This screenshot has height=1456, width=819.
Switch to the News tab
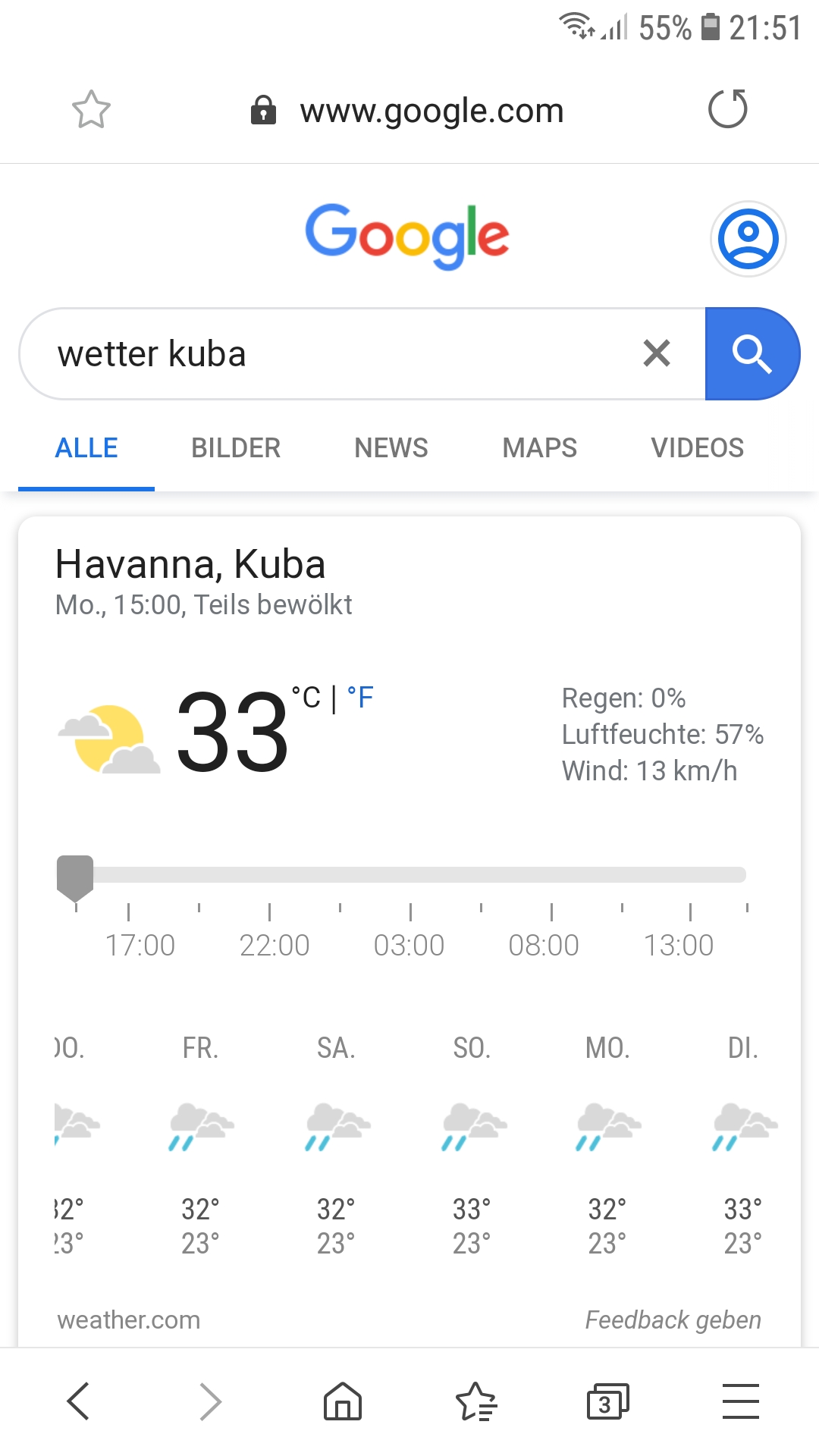pyautogui.click(x=391, y=448)
